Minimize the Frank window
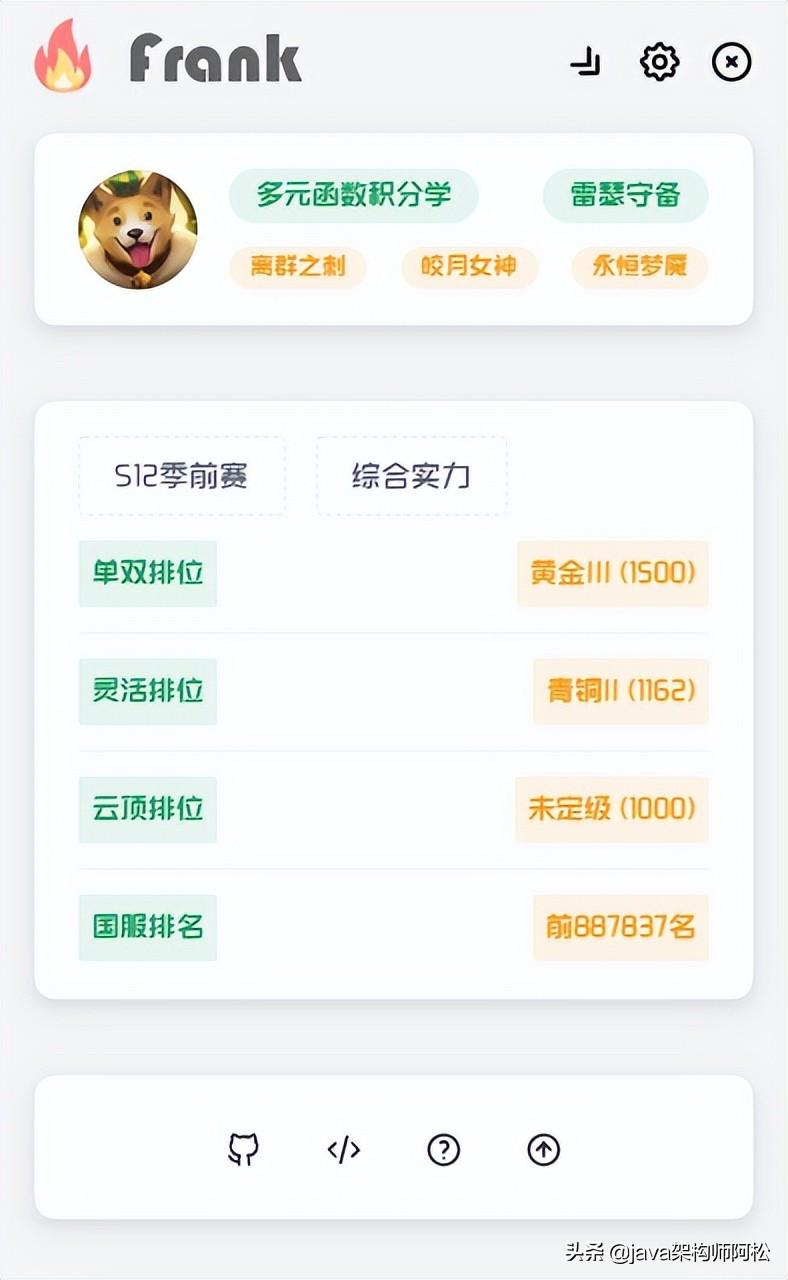 click(x=586, y=63)
